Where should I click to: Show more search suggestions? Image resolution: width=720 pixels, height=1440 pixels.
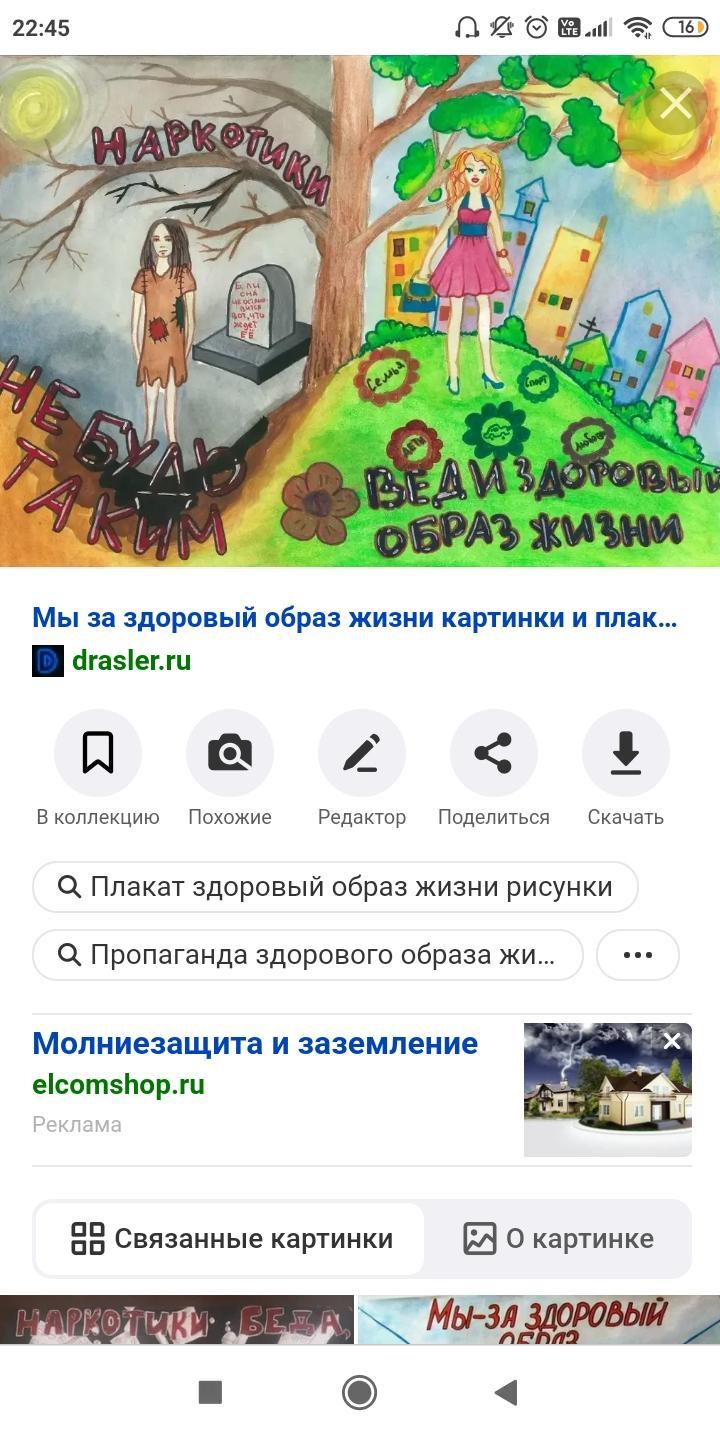coord(638,955)
